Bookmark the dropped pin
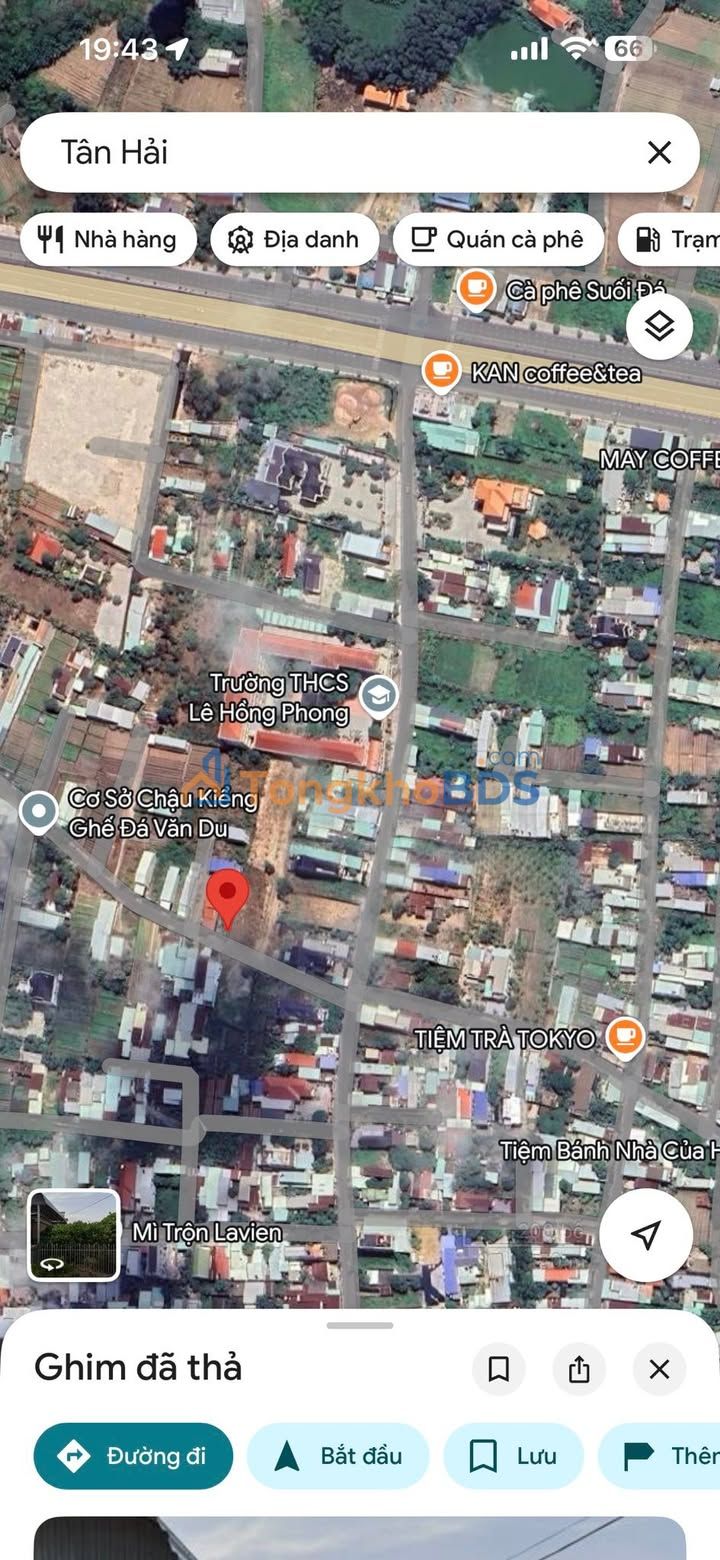720x1560 pixels. (499, 1369)
